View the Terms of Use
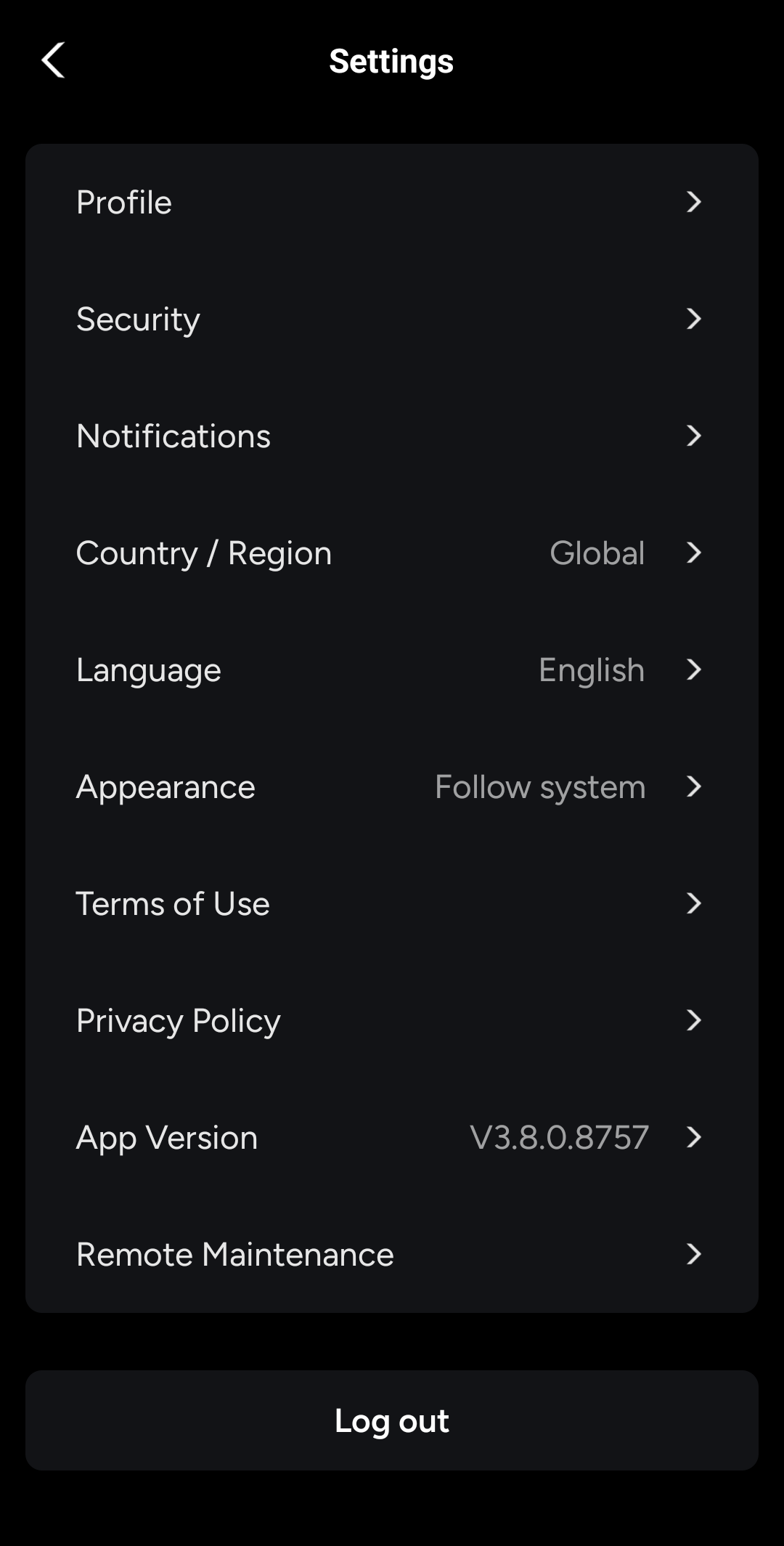 coord(391,903)
